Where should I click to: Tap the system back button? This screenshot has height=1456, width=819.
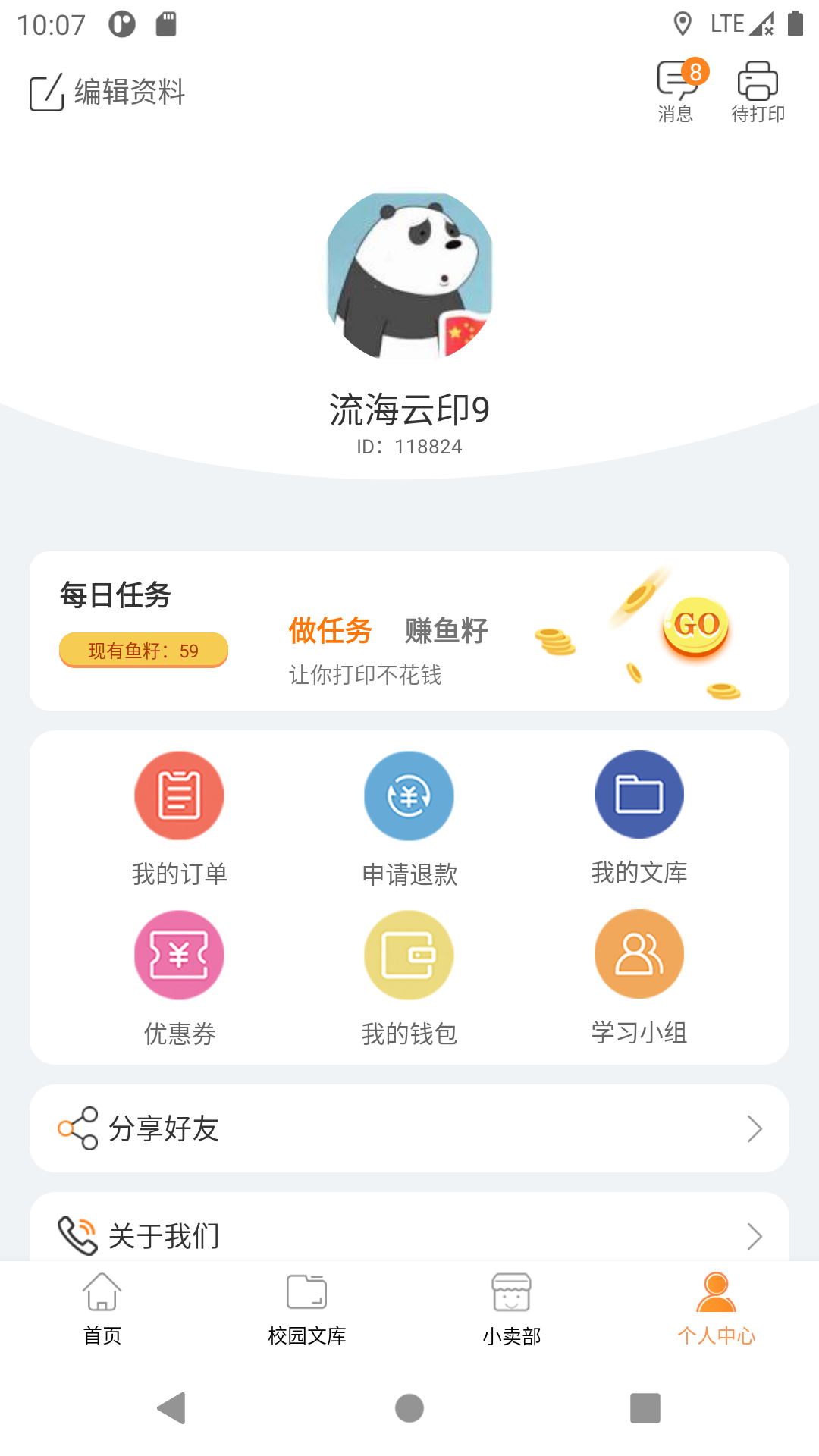[x=172, y=1408]
